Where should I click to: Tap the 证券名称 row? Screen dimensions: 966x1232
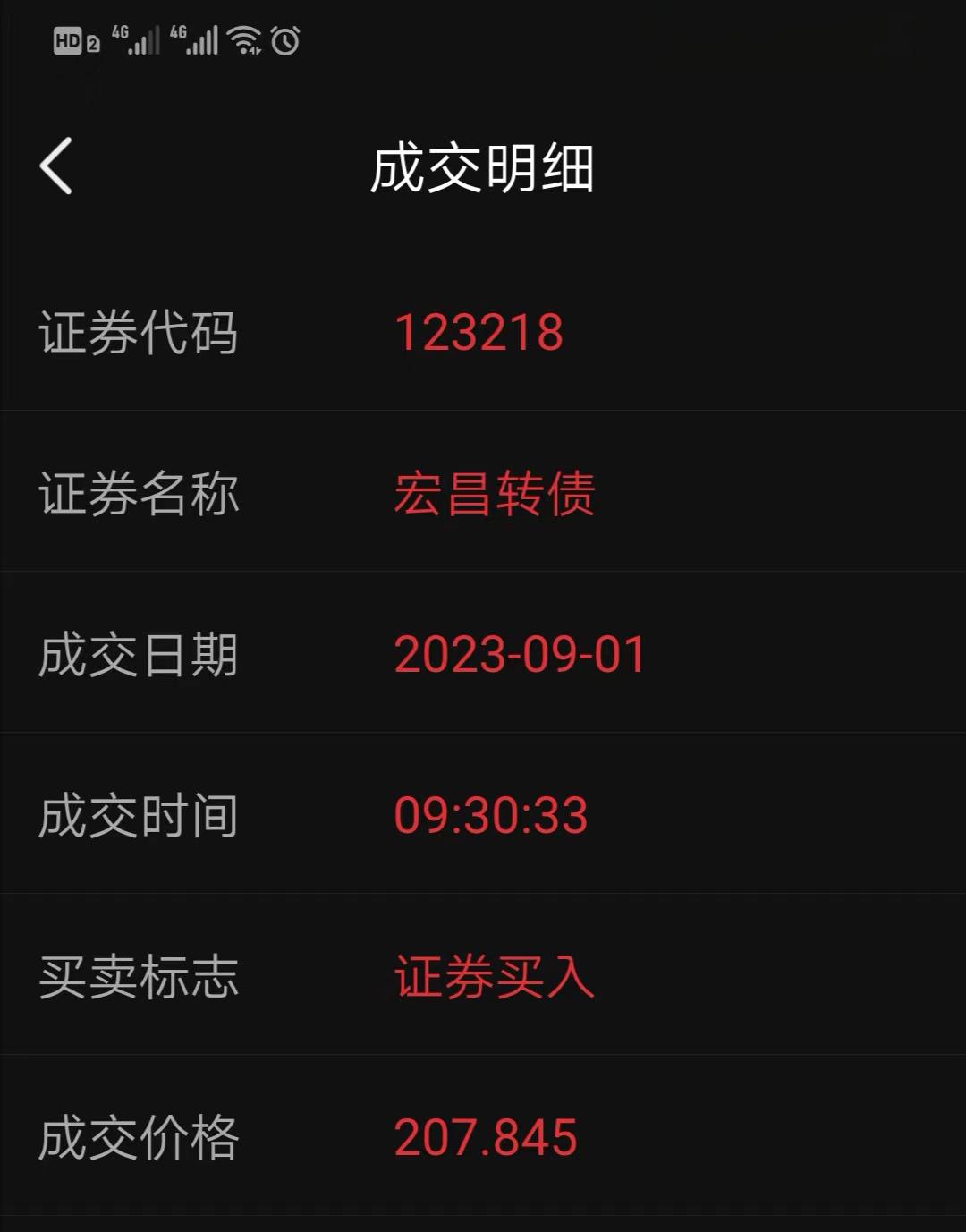tap(138, 492)
